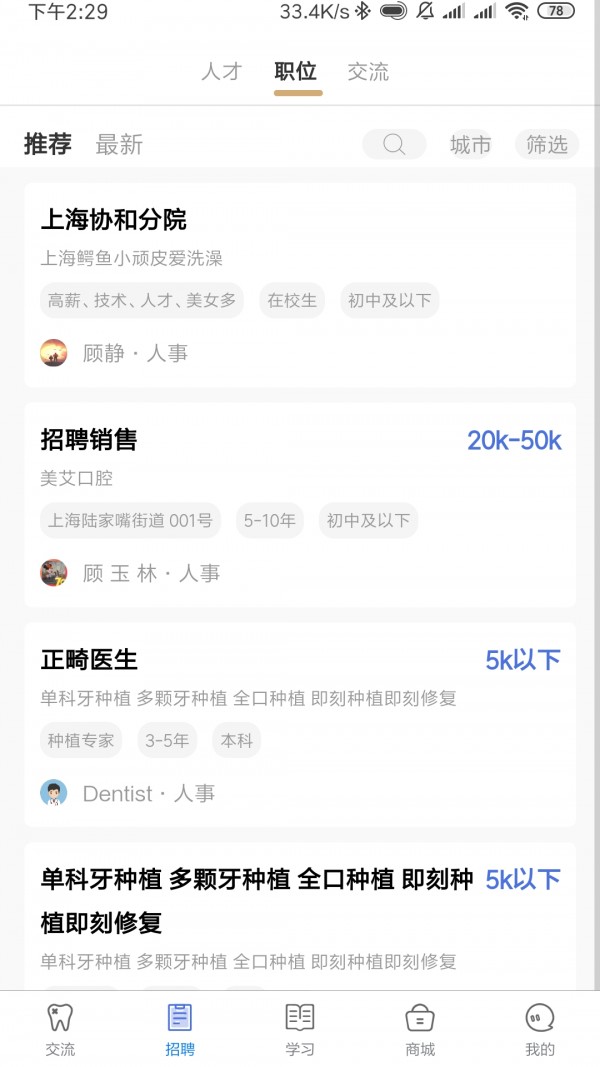Open the 筛选 filter options
Viewport: 600px width, 1067px height.
tap(547, 145)
